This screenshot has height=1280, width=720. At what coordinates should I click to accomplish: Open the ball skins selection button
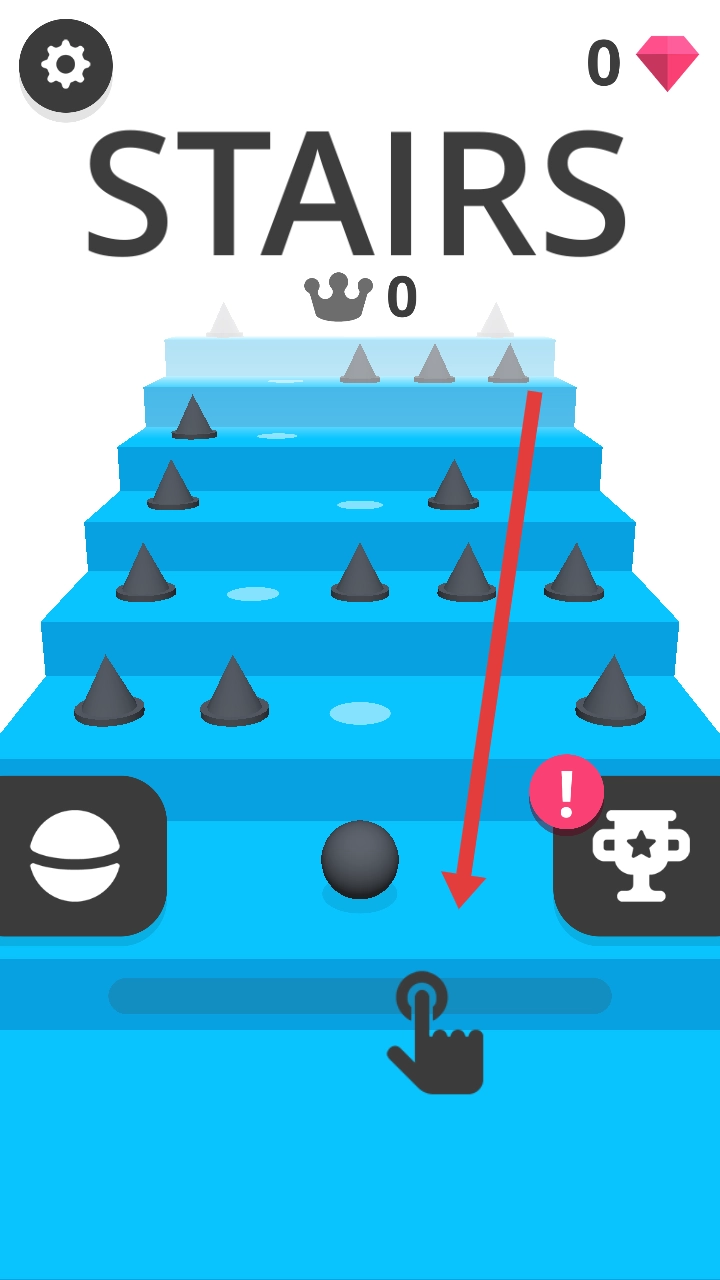pyautogui.click(x=76, y=856)
